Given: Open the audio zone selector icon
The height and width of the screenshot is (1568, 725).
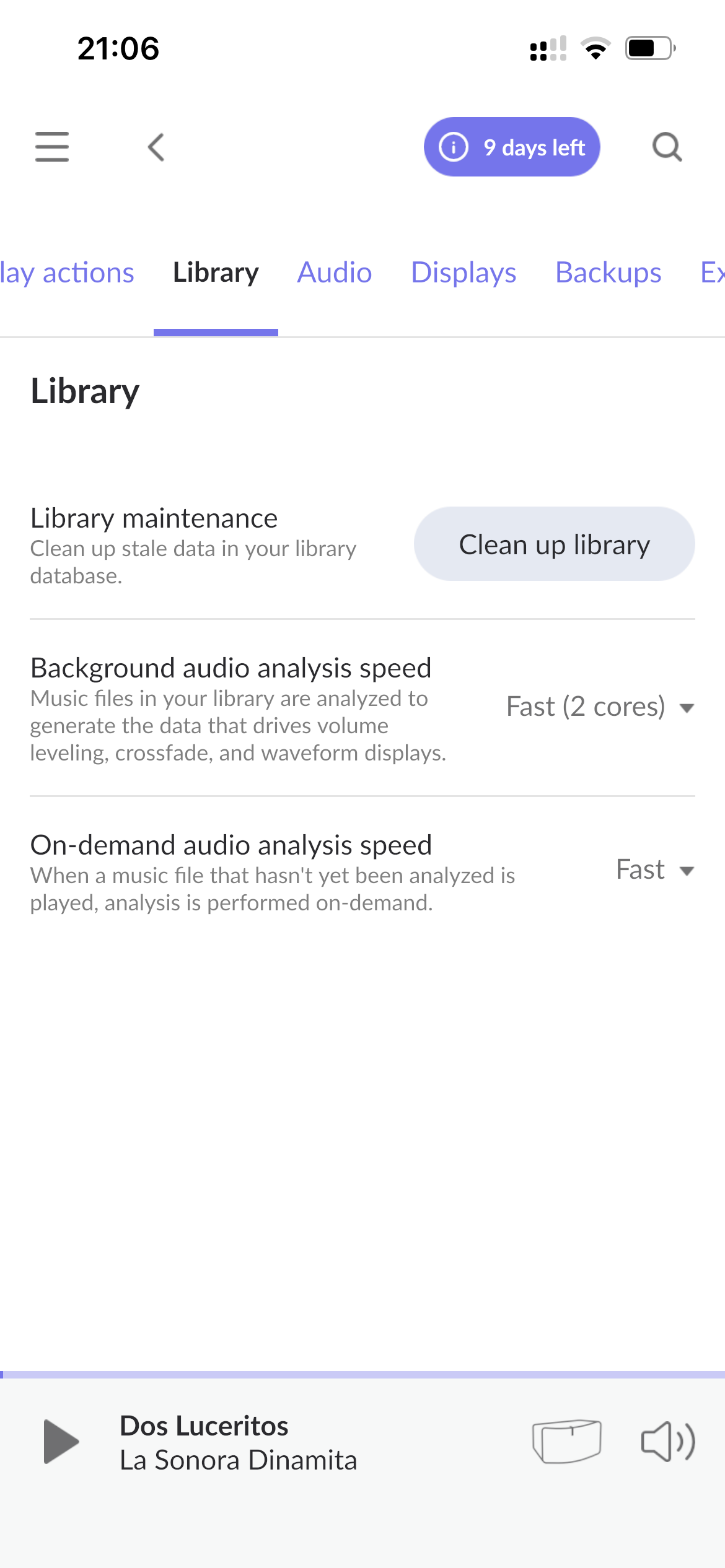Looking at the screenshot, I should pos(566,1442).
